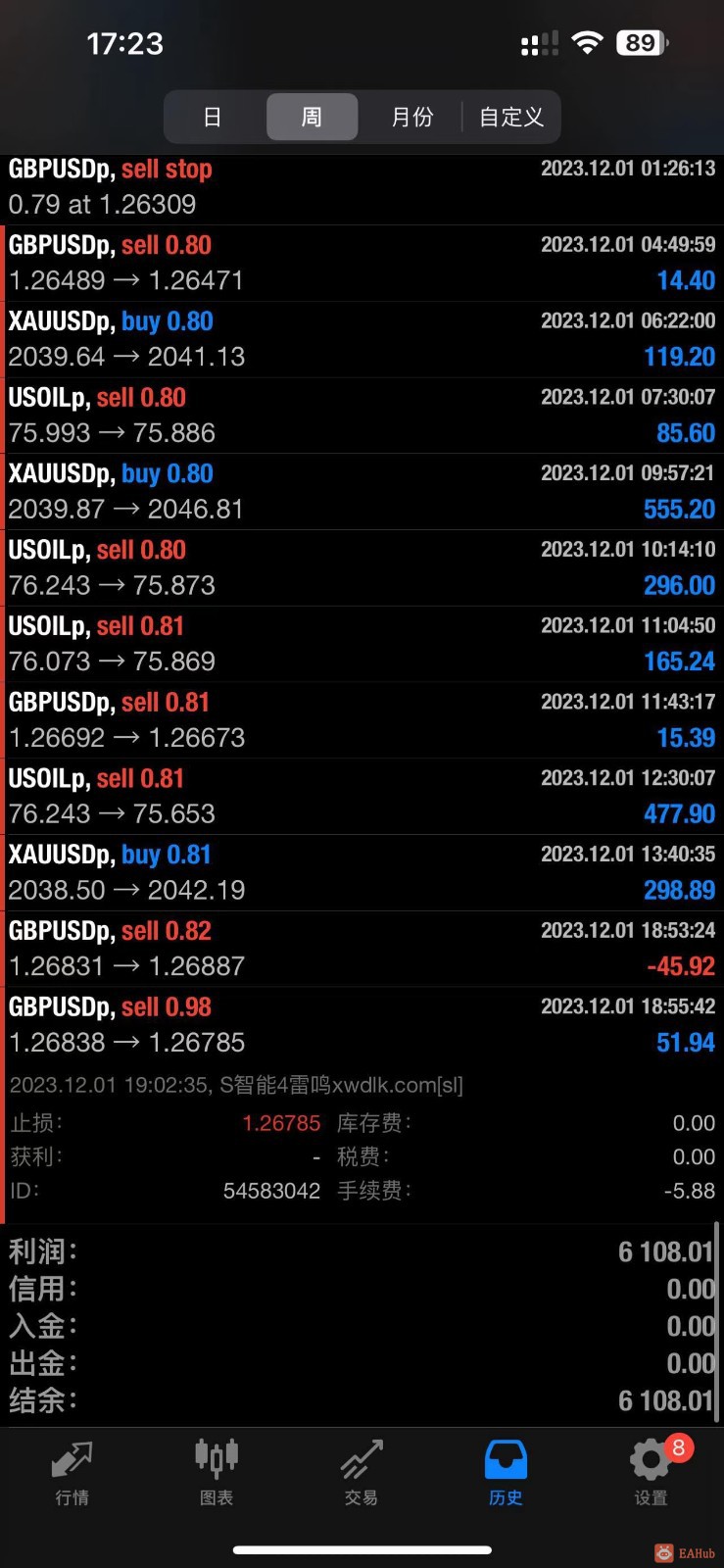The height and width of the screenshot is (1568, 724).
Task: Select the GBPUSDp sell stop pending order
Action: coord(362,186)
